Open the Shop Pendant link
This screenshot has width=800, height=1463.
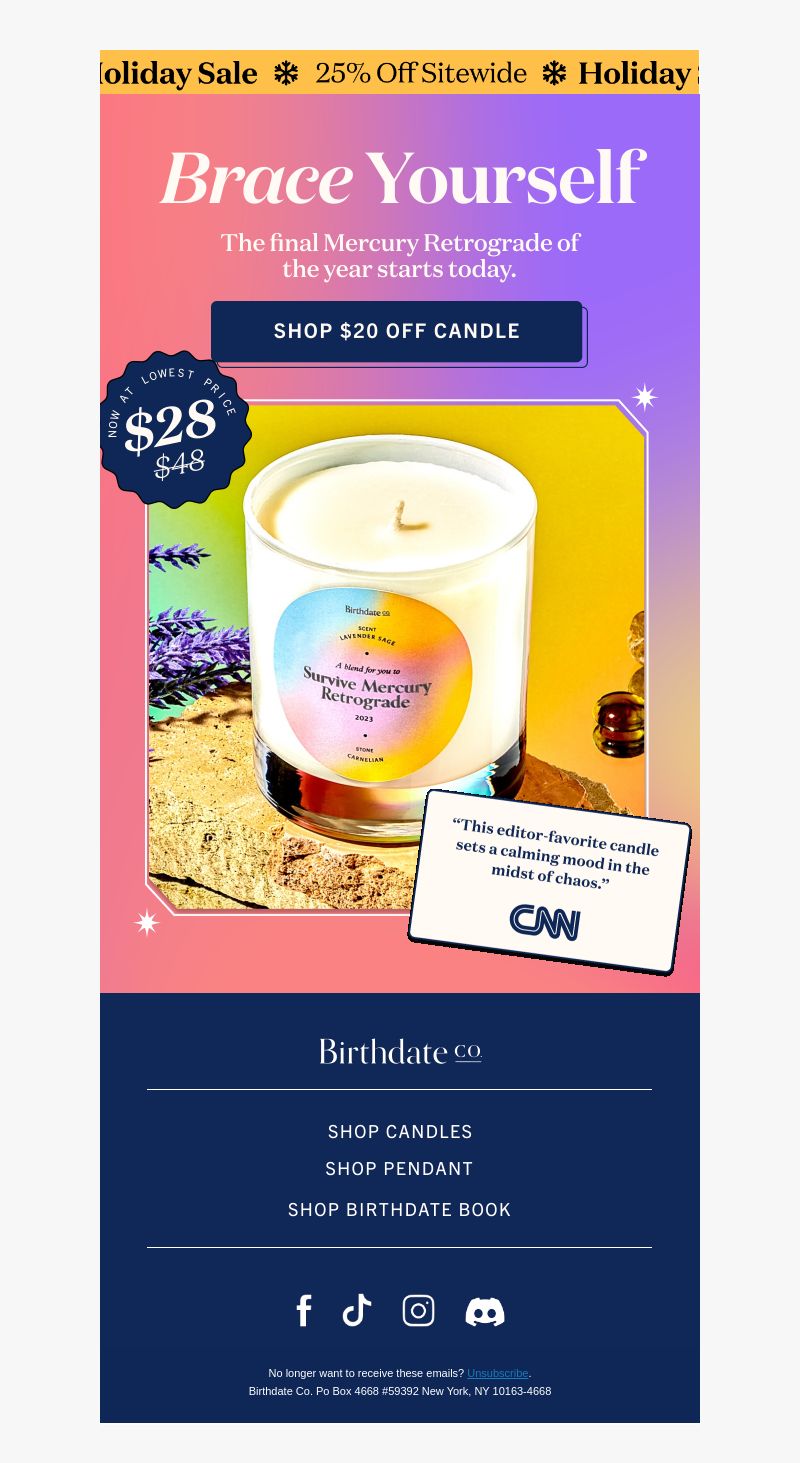400,1169
